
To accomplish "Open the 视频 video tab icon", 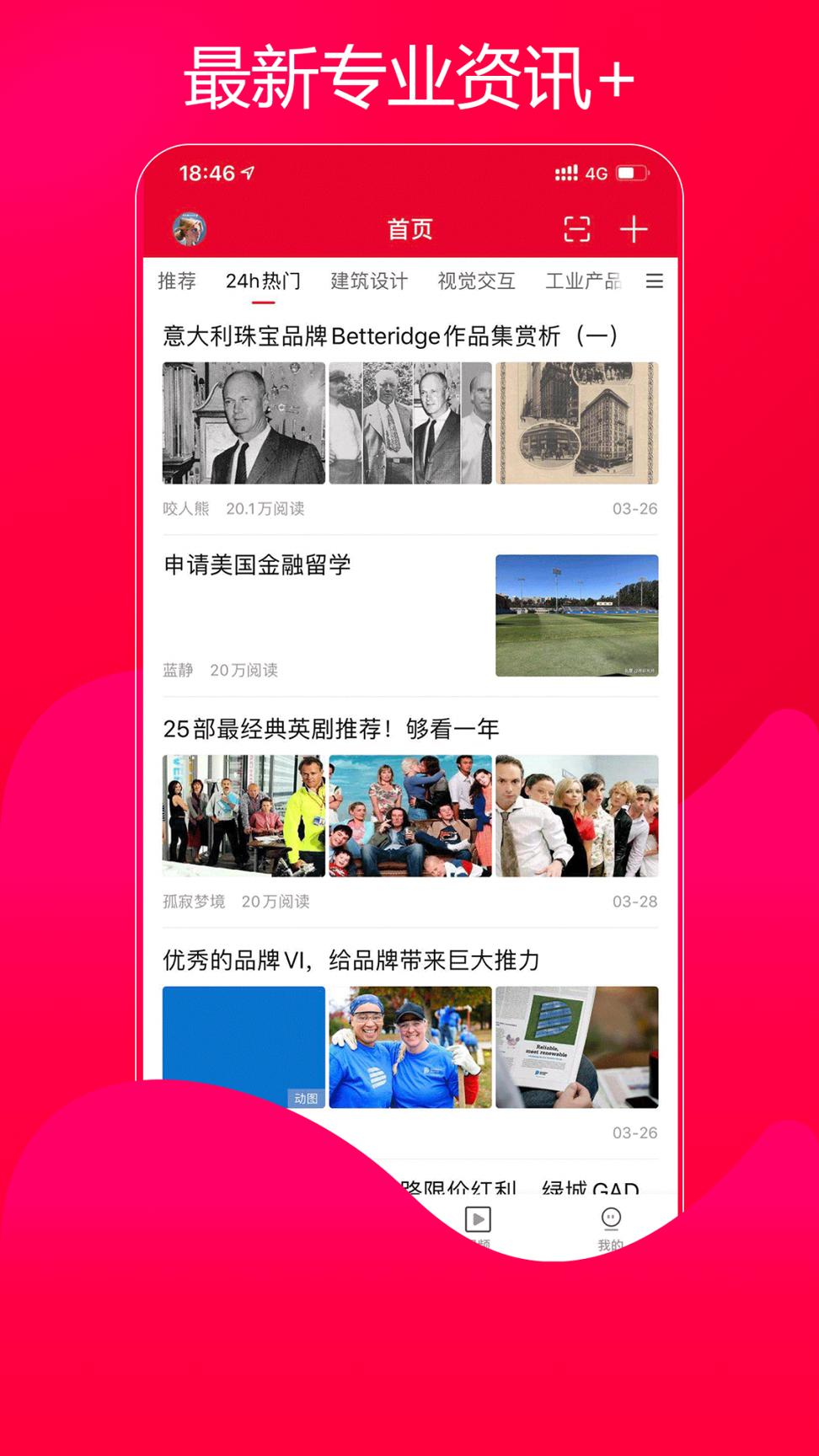I will click(477, 1219).
